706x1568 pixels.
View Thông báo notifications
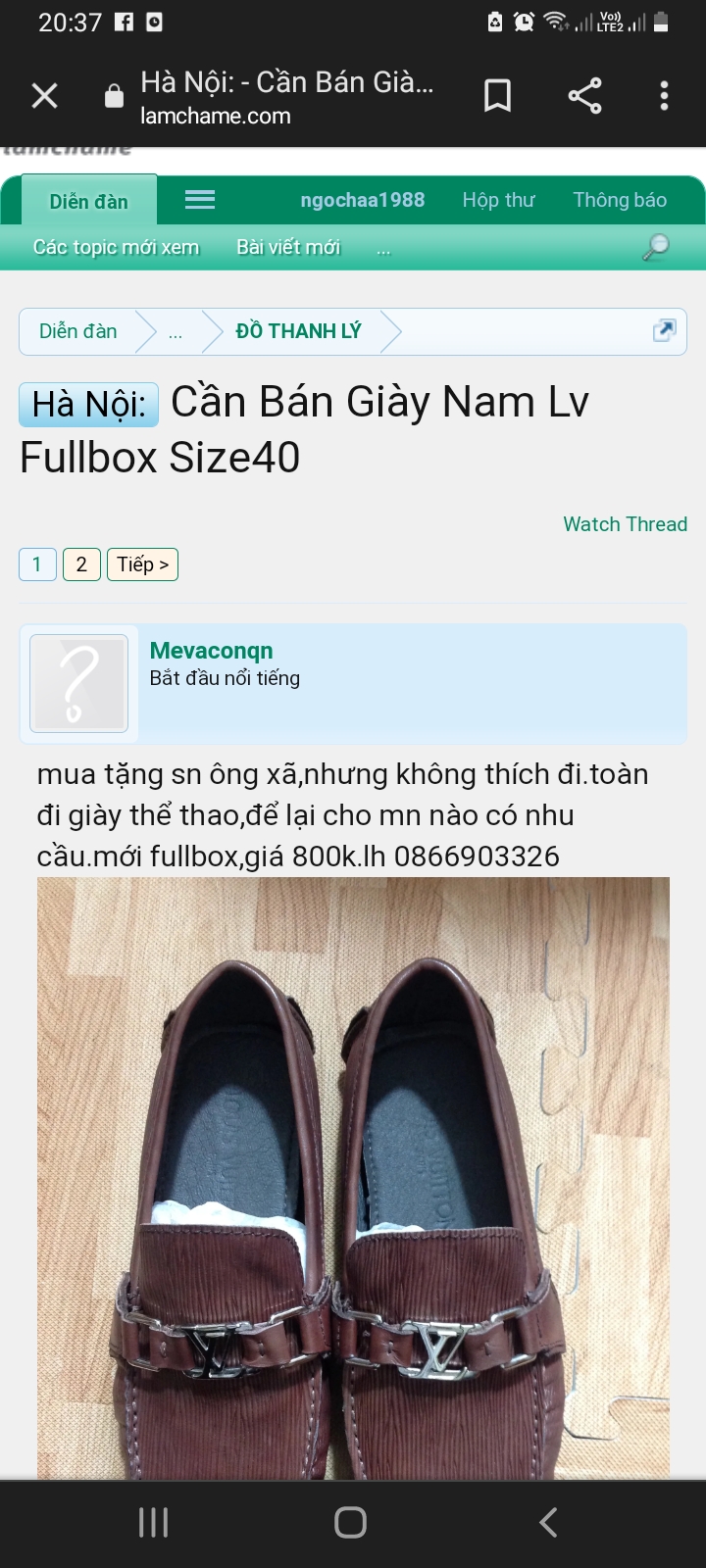(x=620, y=200)
